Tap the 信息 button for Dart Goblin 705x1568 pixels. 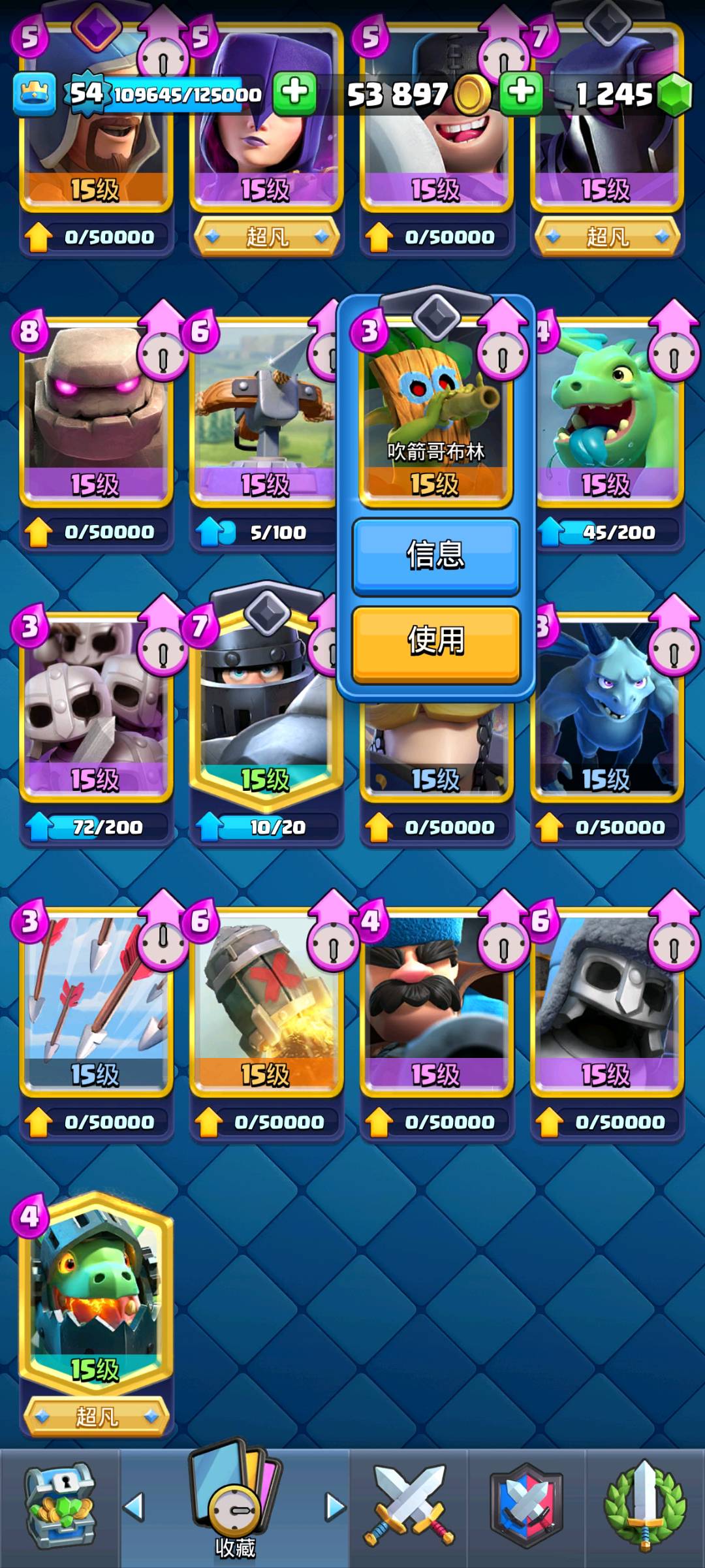click(x=436, y=556)
